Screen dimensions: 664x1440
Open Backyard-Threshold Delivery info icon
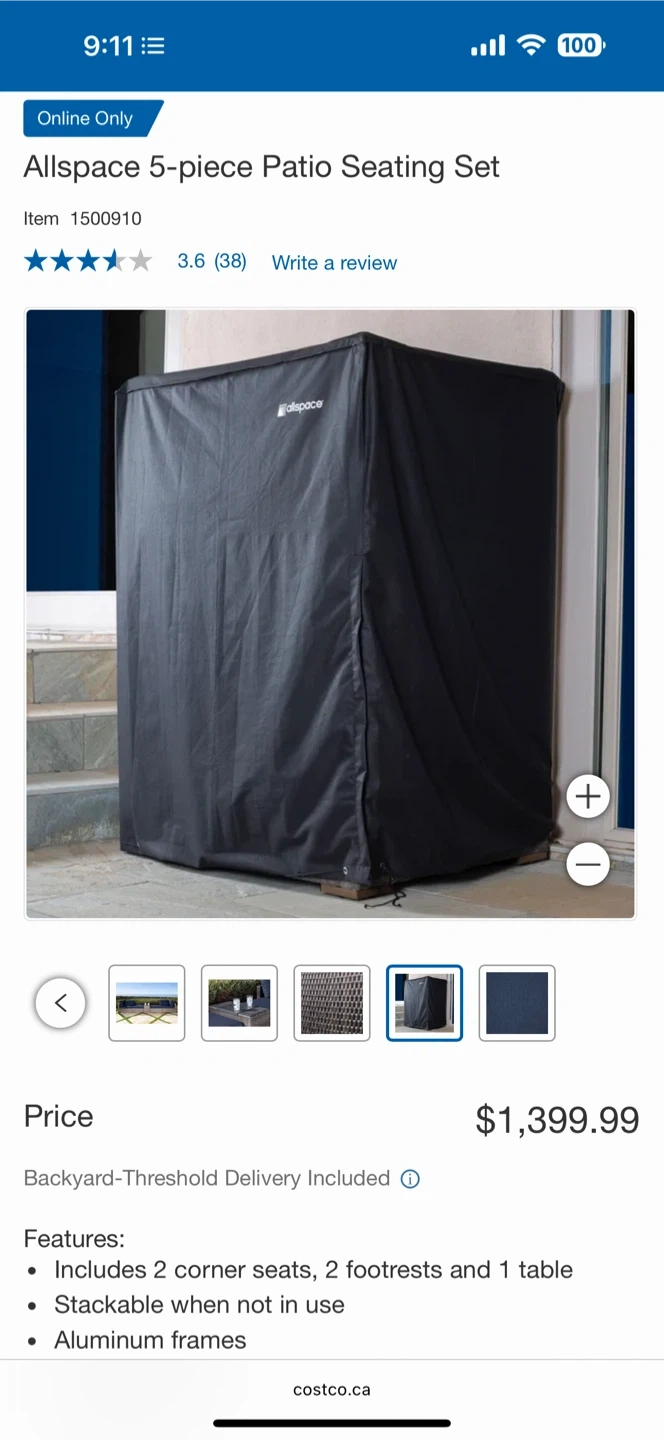pos(410,1179)
